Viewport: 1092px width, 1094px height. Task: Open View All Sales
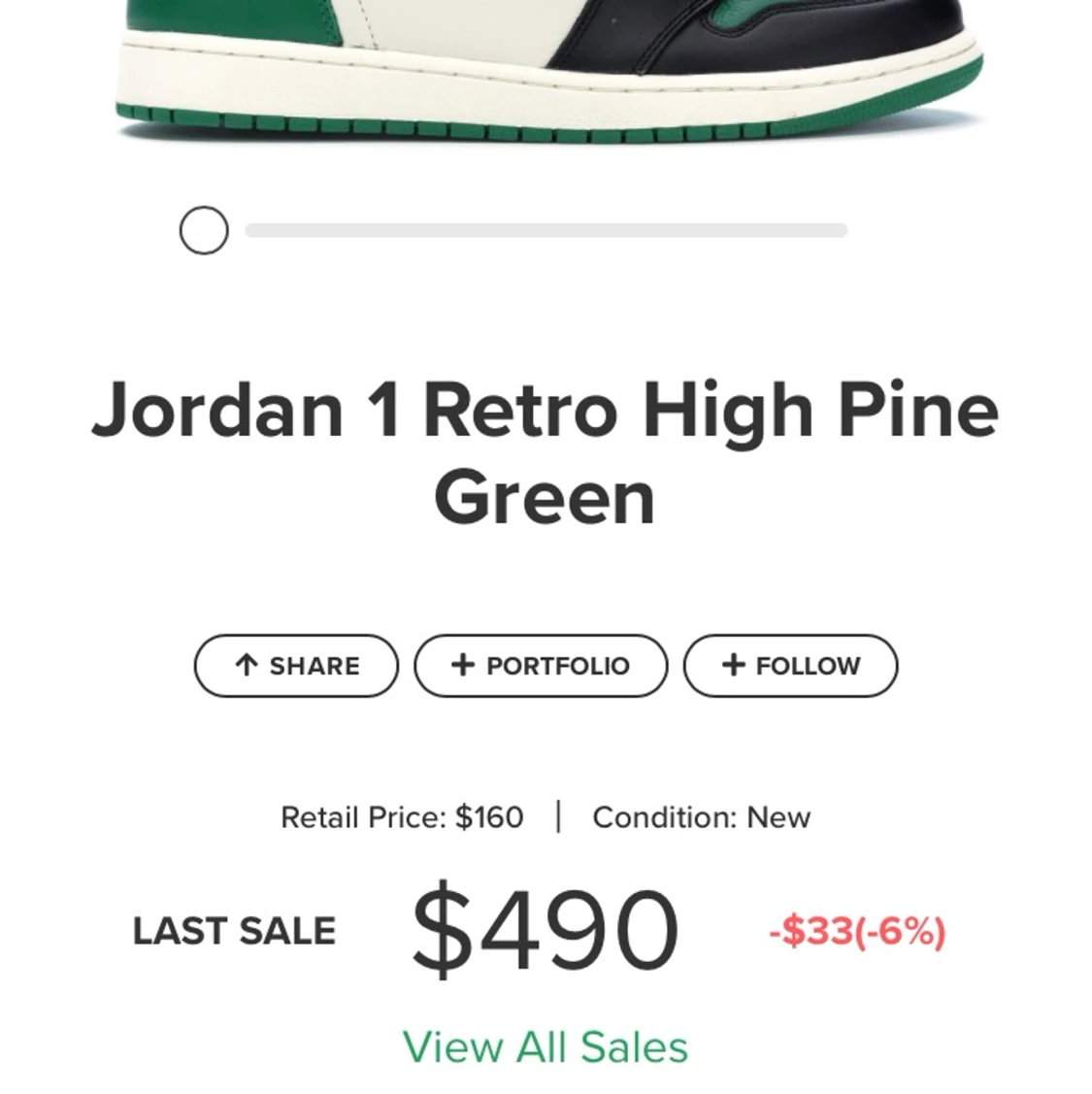pyautogui.click(x=546, y=1047)
